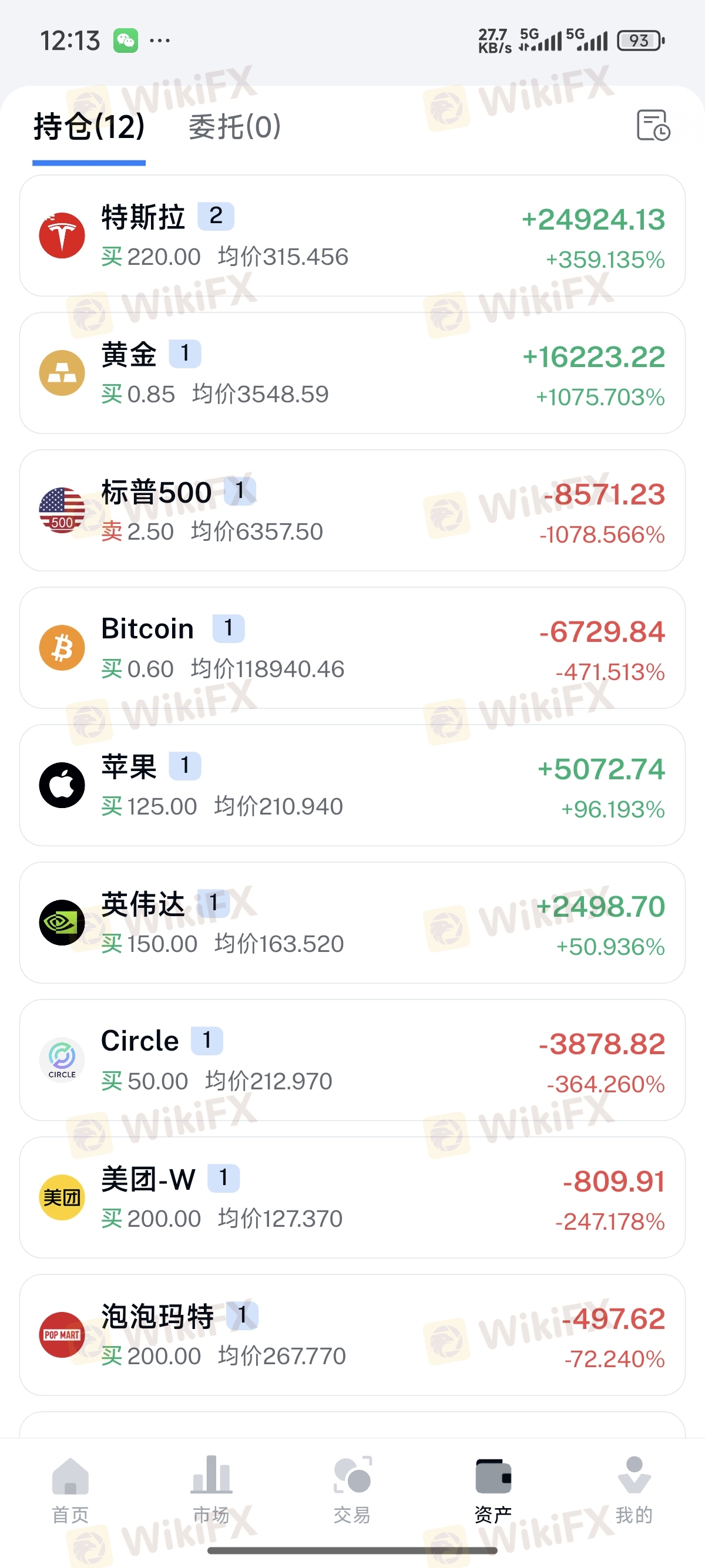705x1568 pixels.
Task: Switch to the 委托(0) tab
Action: [234, 127]
